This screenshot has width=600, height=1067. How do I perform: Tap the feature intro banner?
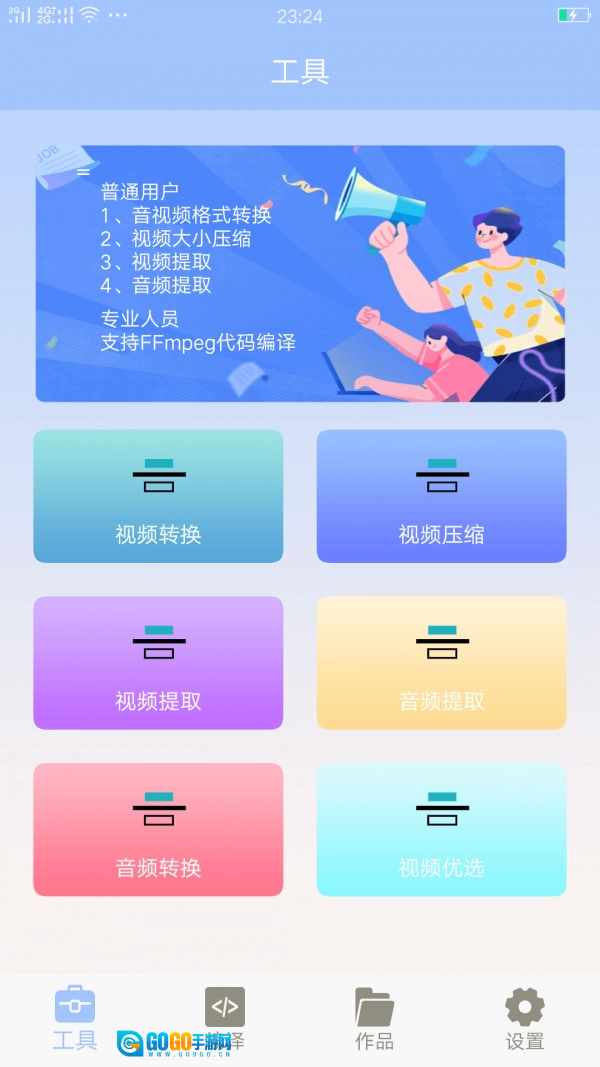(x=300, y=274)
